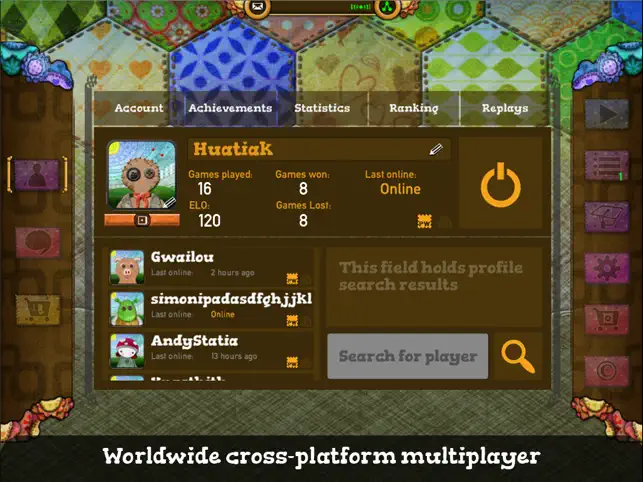643x482 pixels.
Task: Open the Statistics tab
Action: click(x=321, y=108)
